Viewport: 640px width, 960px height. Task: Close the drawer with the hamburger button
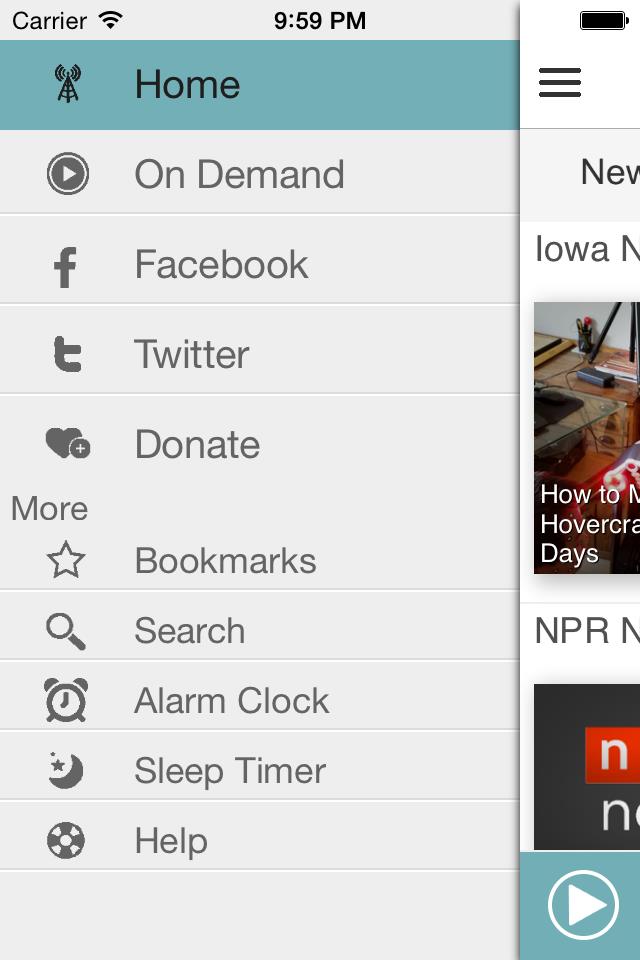pyautogui.click(x=560, y=83)
